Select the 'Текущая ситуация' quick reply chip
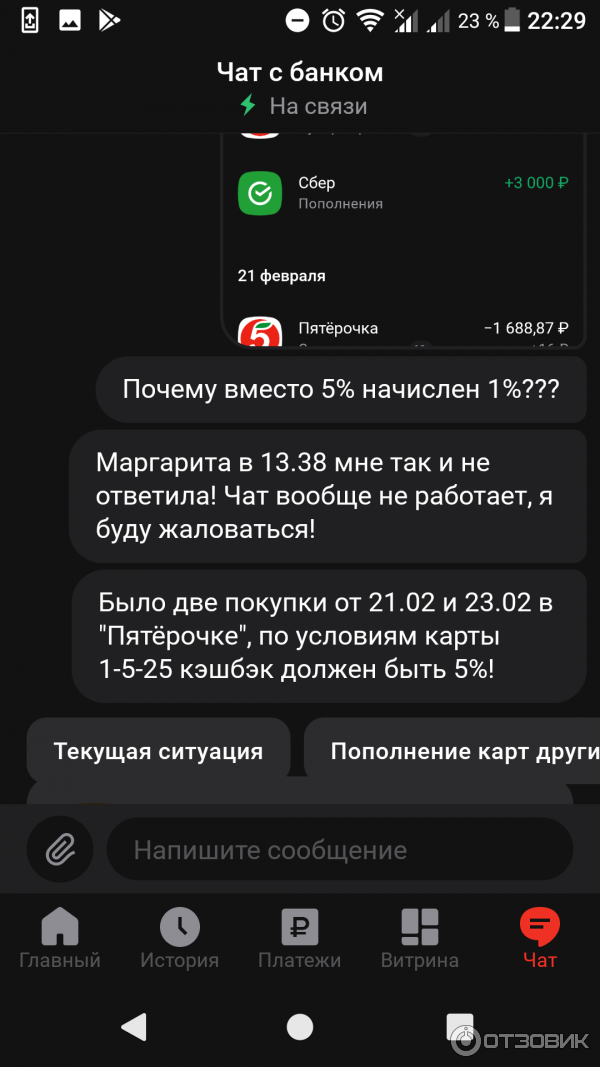 pos(158,751)
